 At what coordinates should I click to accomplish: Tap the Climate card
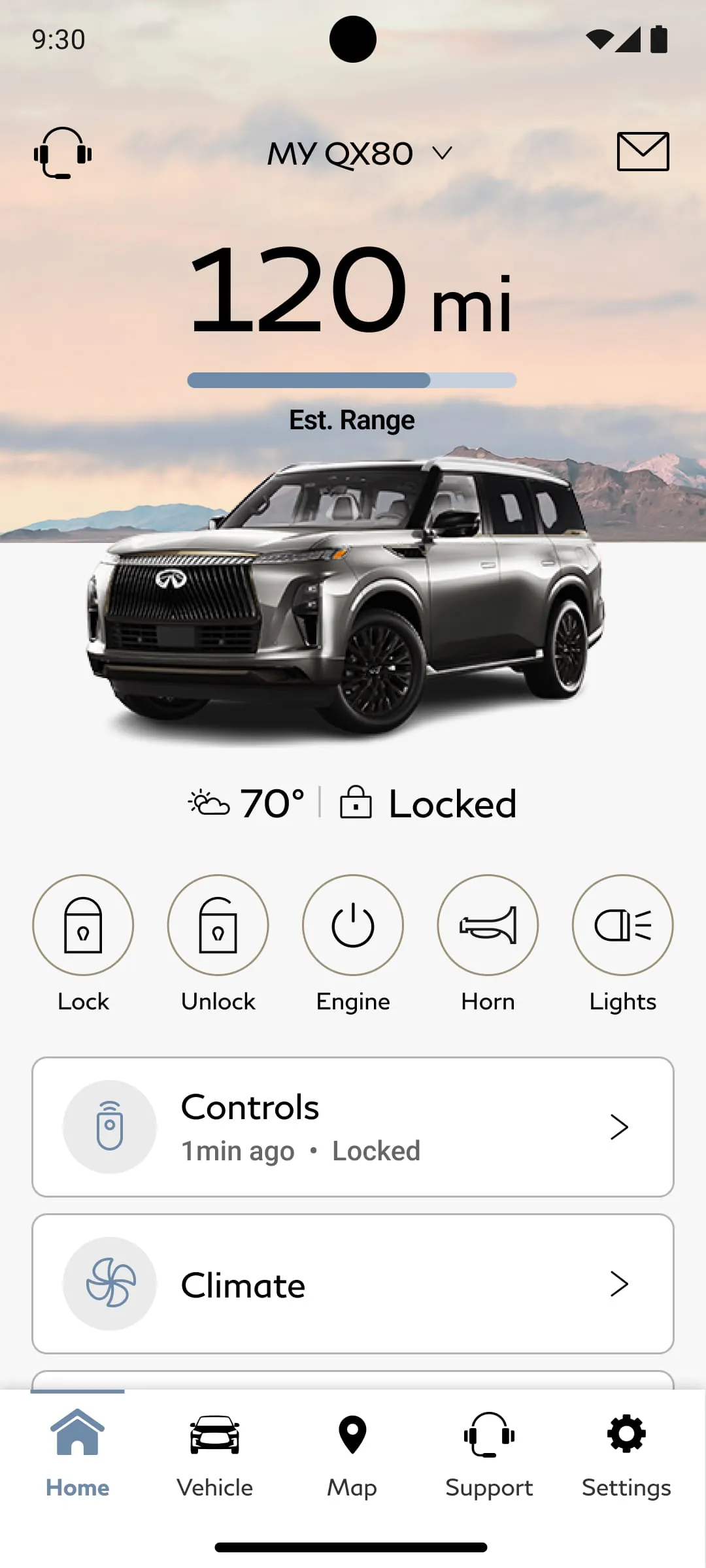pyautogui.click(x=353, y=1282)
